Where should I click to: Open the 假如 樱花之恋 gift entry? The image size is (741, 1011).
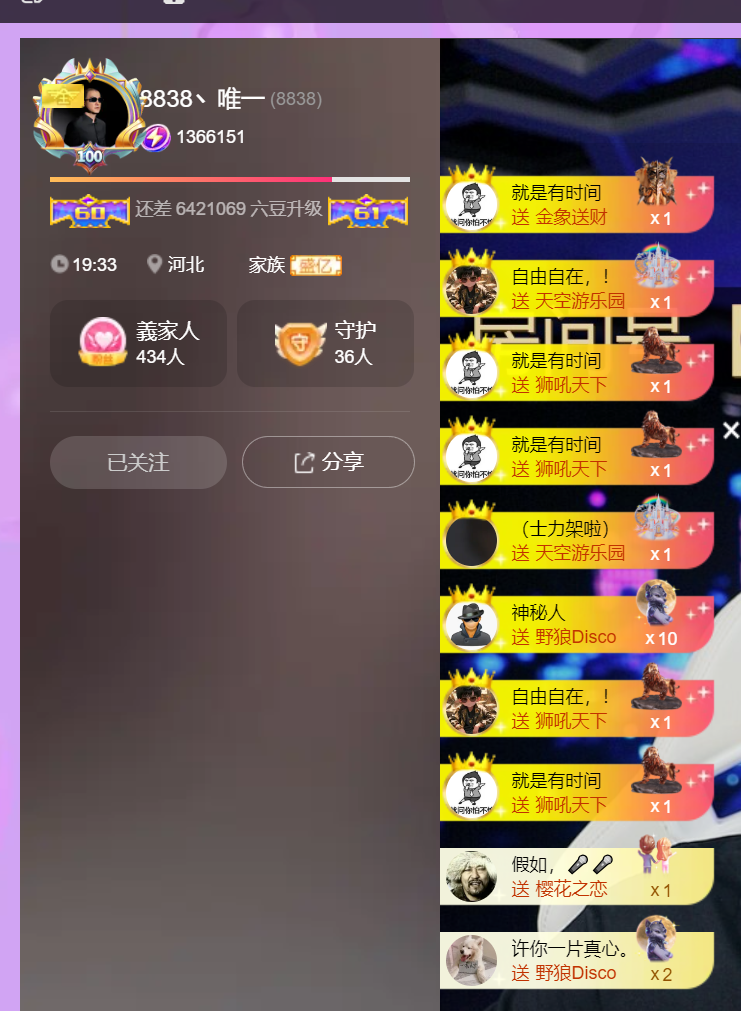tap(575, 877)
